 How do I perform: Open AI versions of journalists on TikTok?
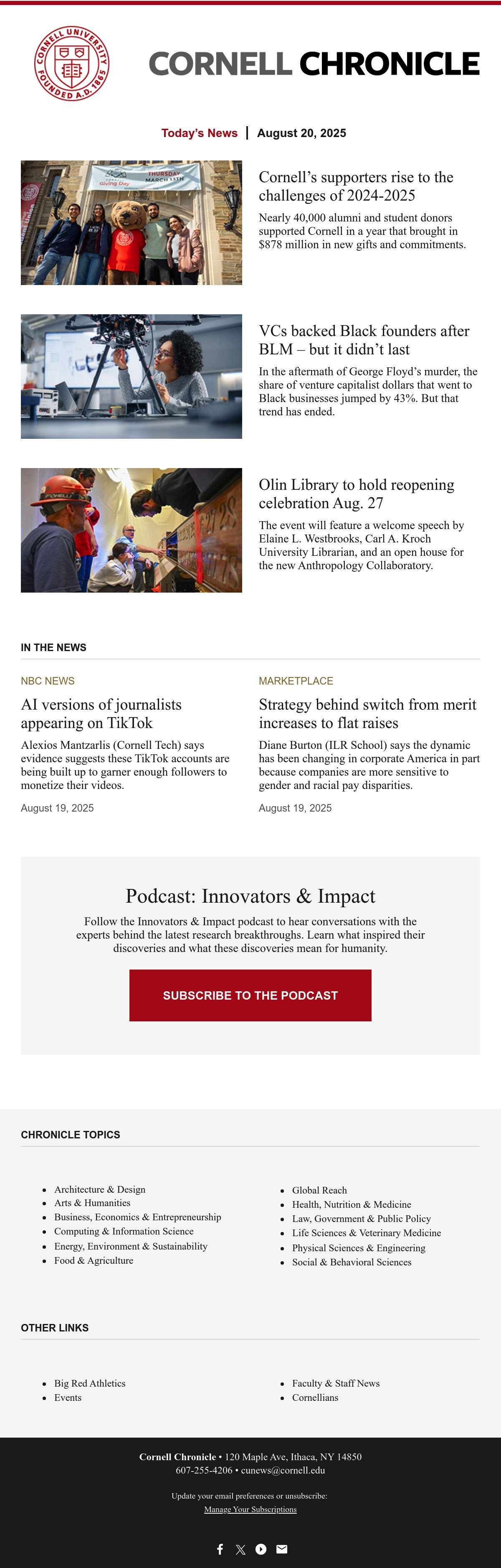pos(101,713)
